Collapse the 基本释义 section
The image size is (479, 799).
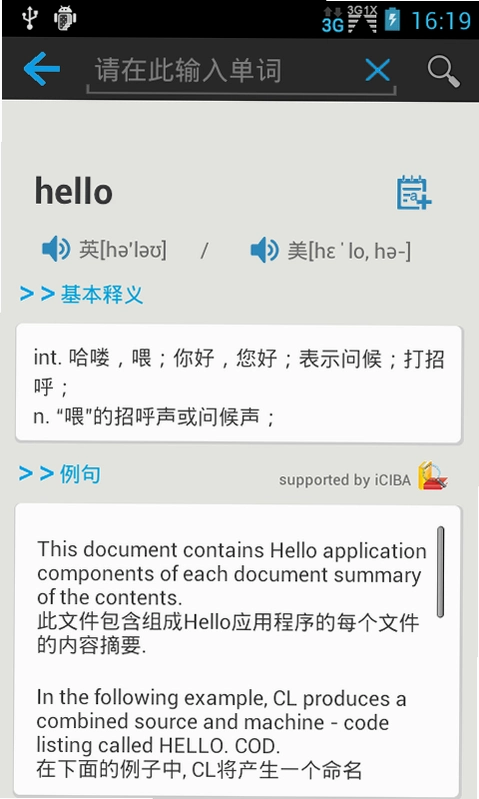click(x=82, y=294)
